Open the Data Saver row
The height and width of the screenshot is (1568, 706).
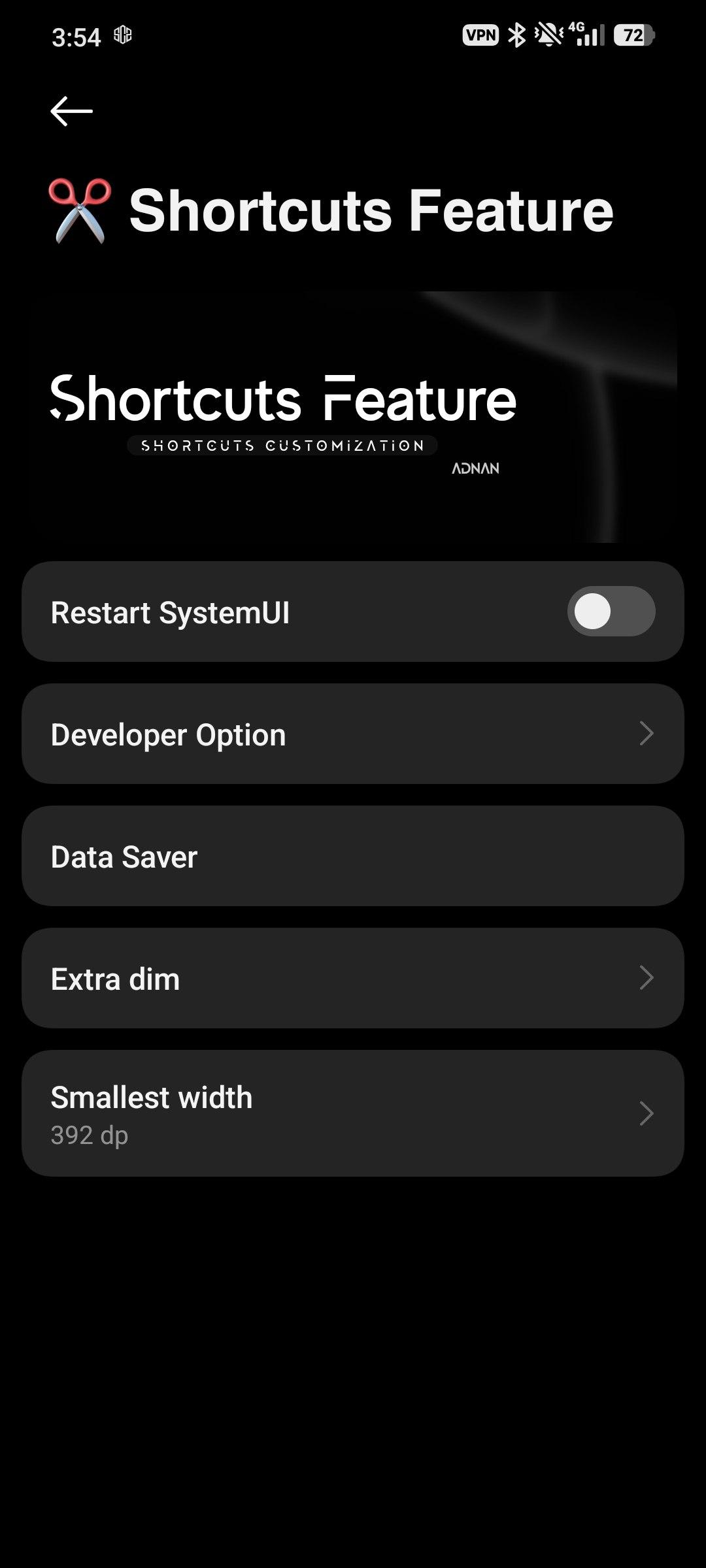(x=353, y=856)
